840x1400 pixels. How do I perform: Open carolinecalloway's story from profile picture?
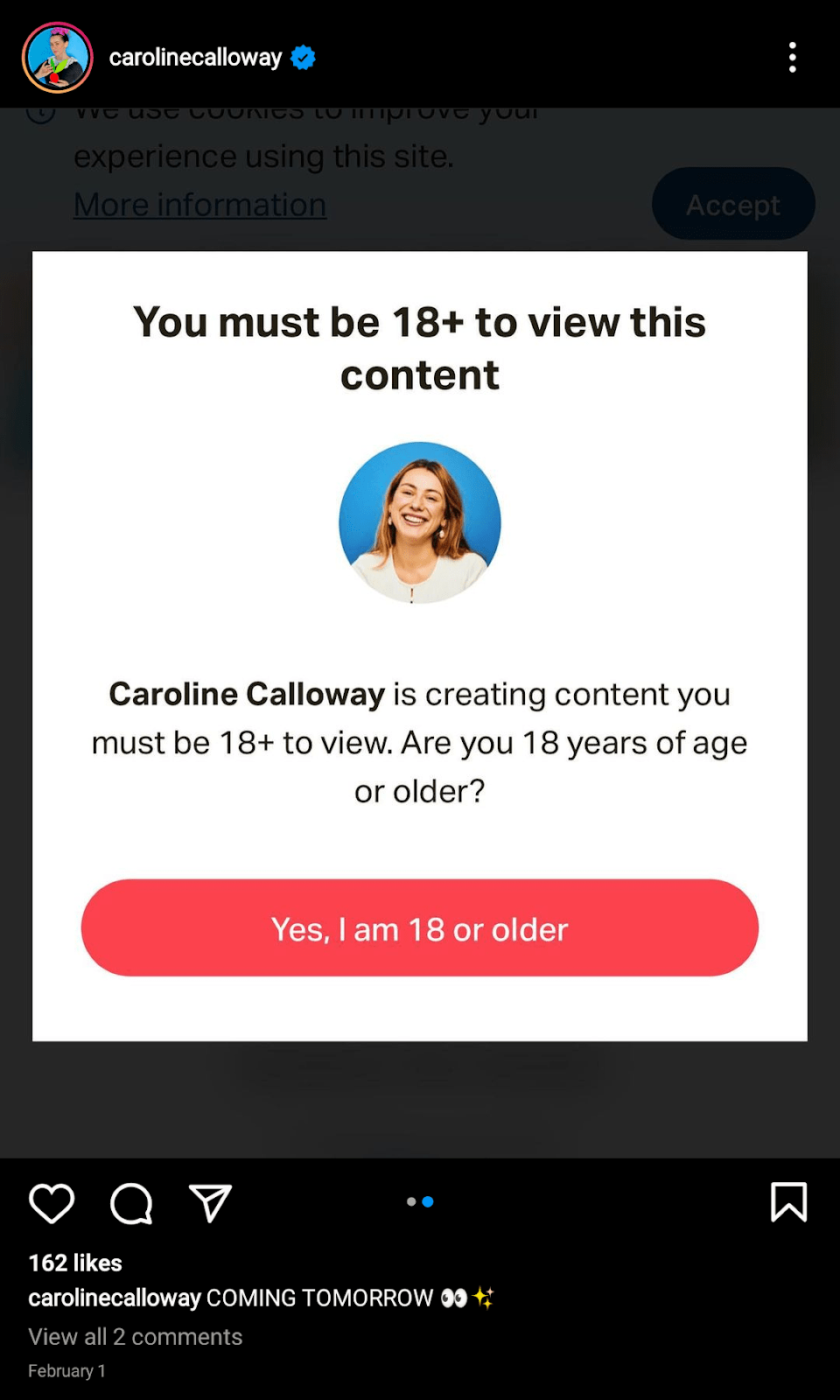point(58,58)
